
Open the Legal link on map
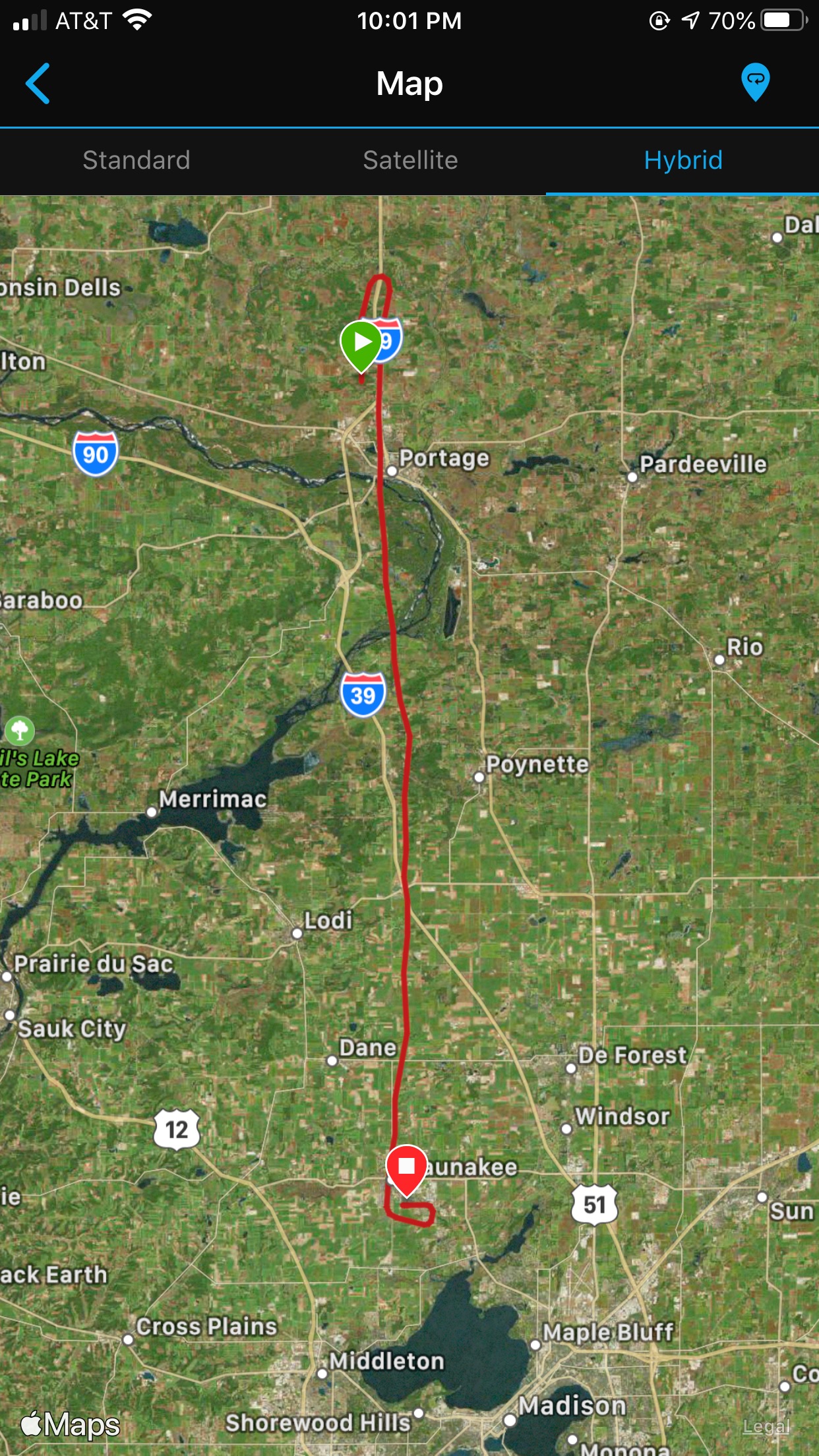click(766, 1426)
